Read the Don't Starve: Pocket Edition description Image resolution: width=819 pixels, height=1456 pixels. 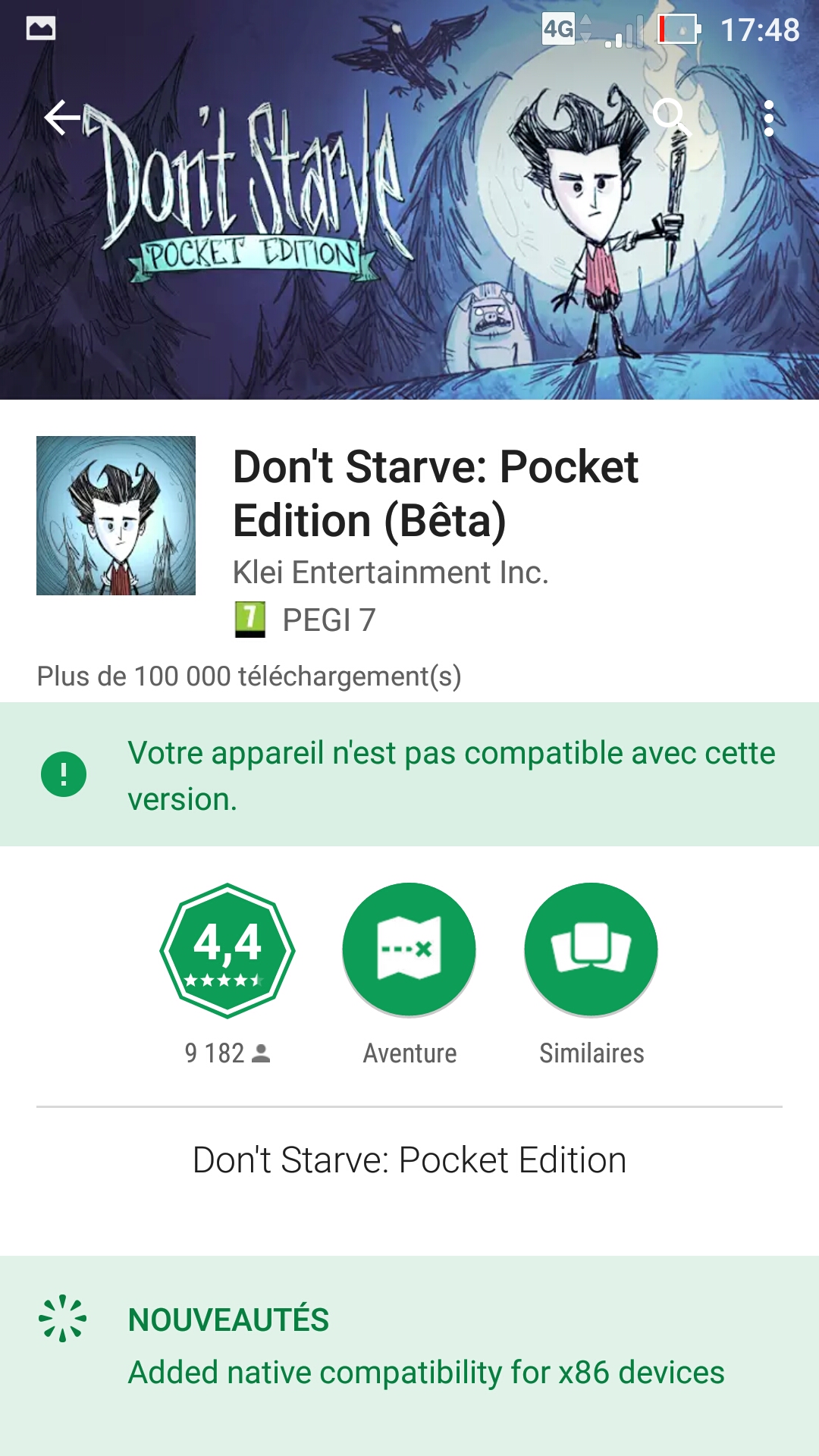[x=409, y=1160]
